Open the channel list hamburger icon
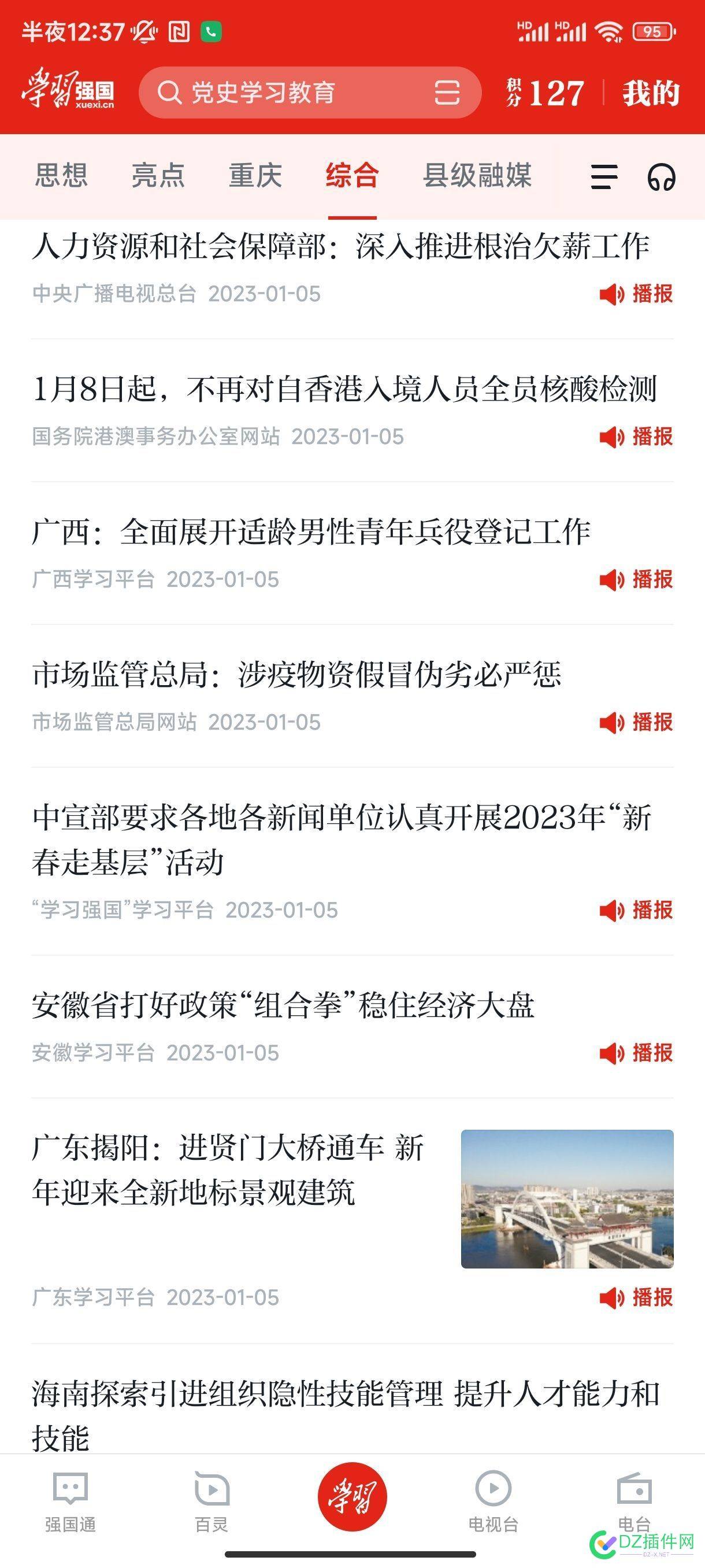This screenshot has width=705, height=1568. click(603, 177)
